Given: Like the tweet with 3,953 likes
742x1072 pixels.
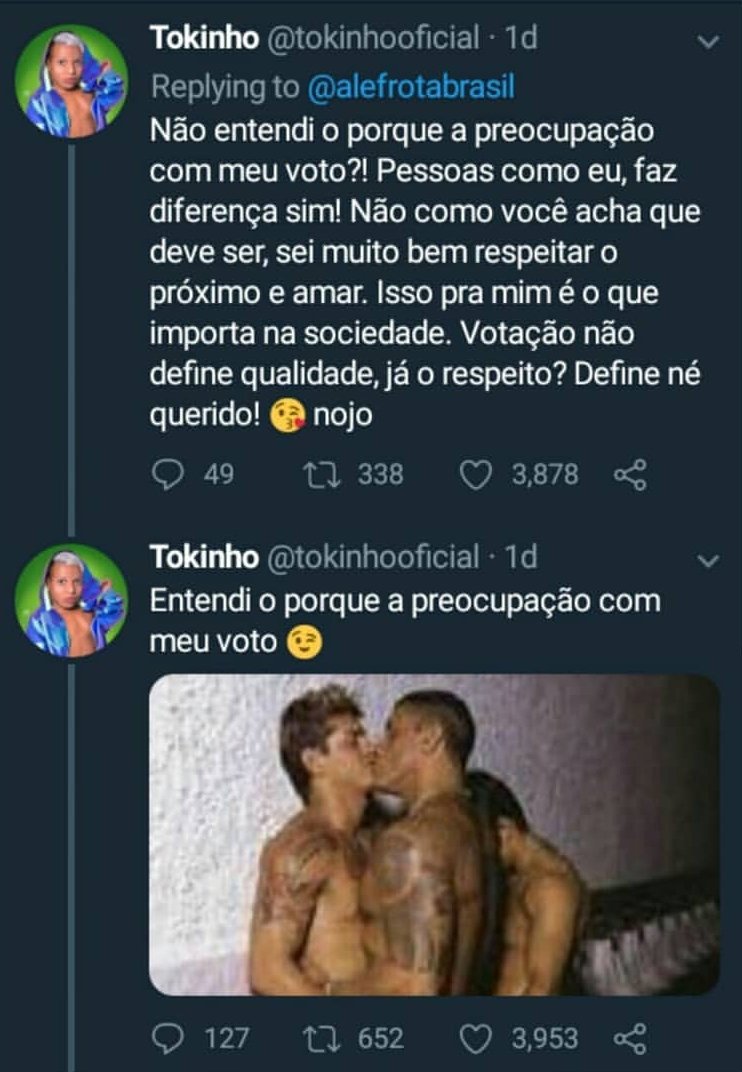Looking at the screenshot, I should pyautogui.click(x=476, y=1038).
